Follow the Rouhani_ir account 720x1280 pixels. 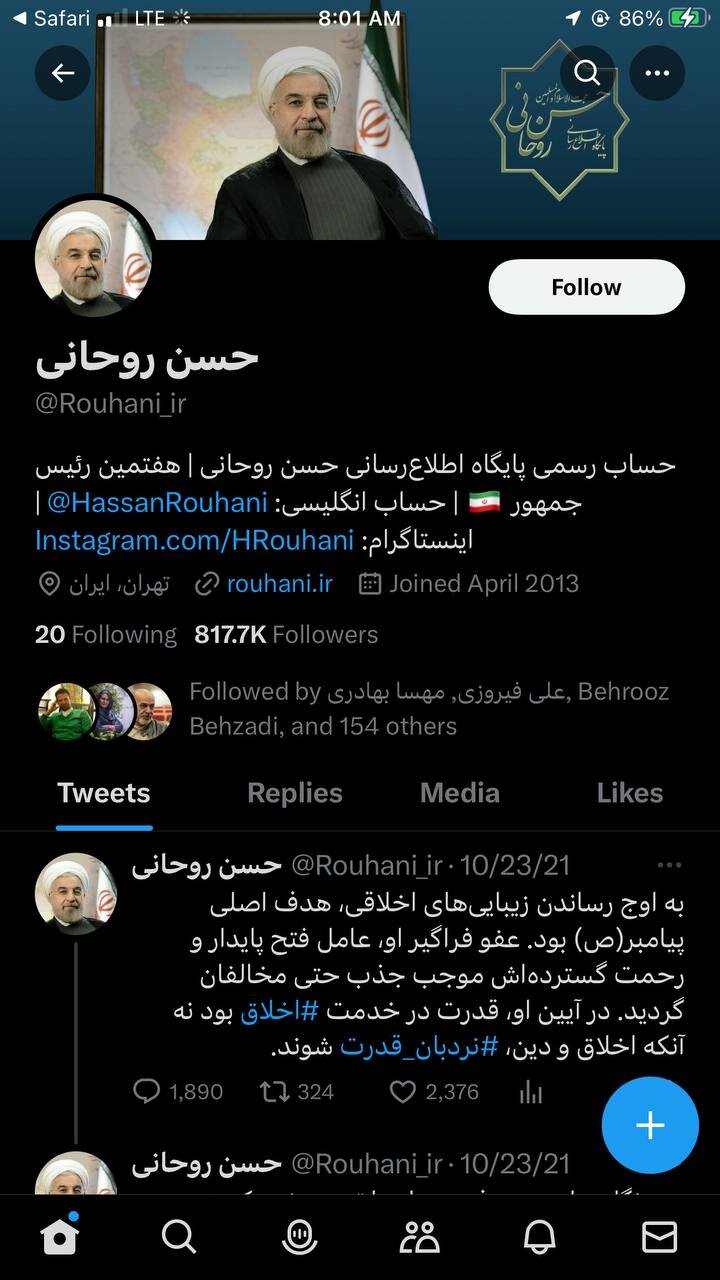click(x=586, y=287)
